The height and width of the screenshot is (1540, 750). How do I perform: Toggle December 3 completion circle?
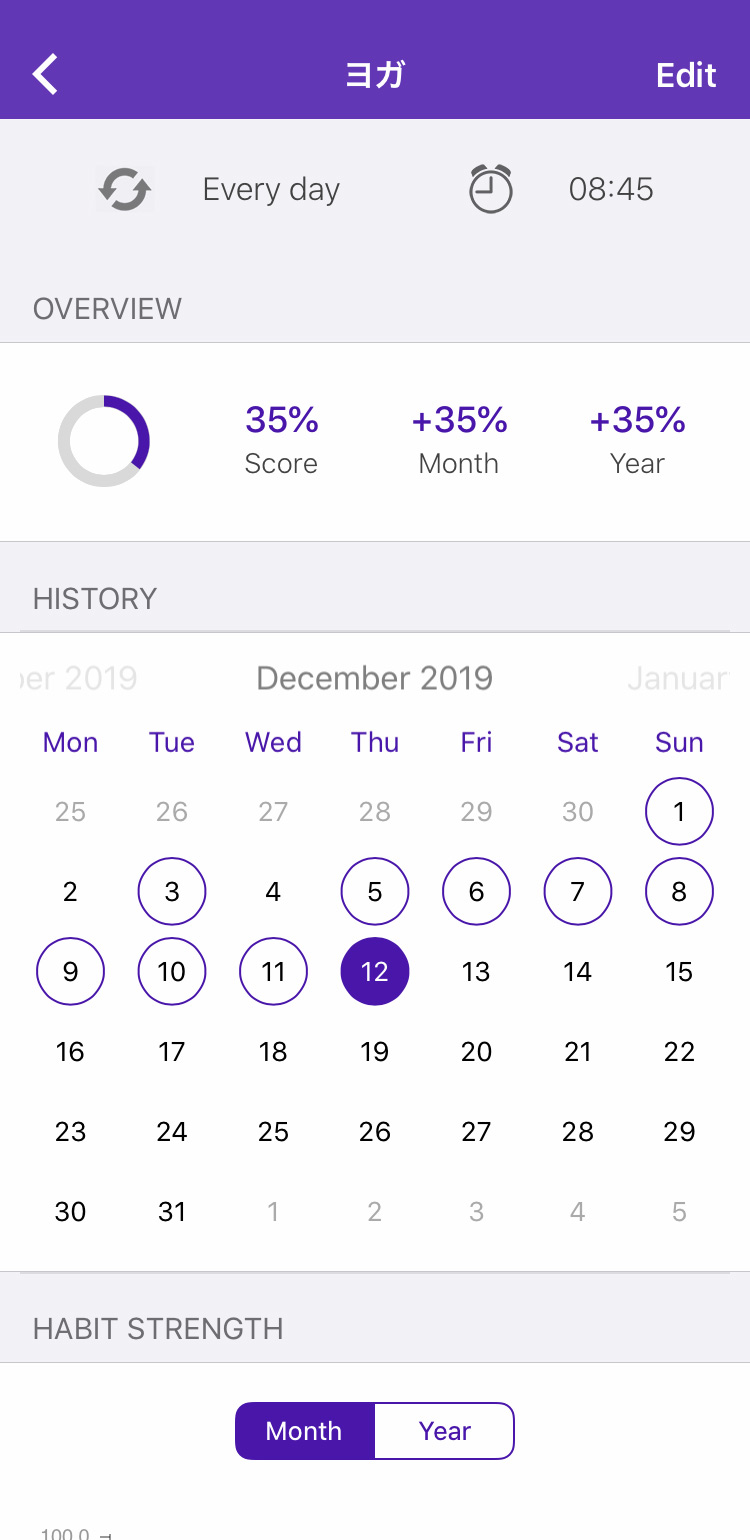172,891
